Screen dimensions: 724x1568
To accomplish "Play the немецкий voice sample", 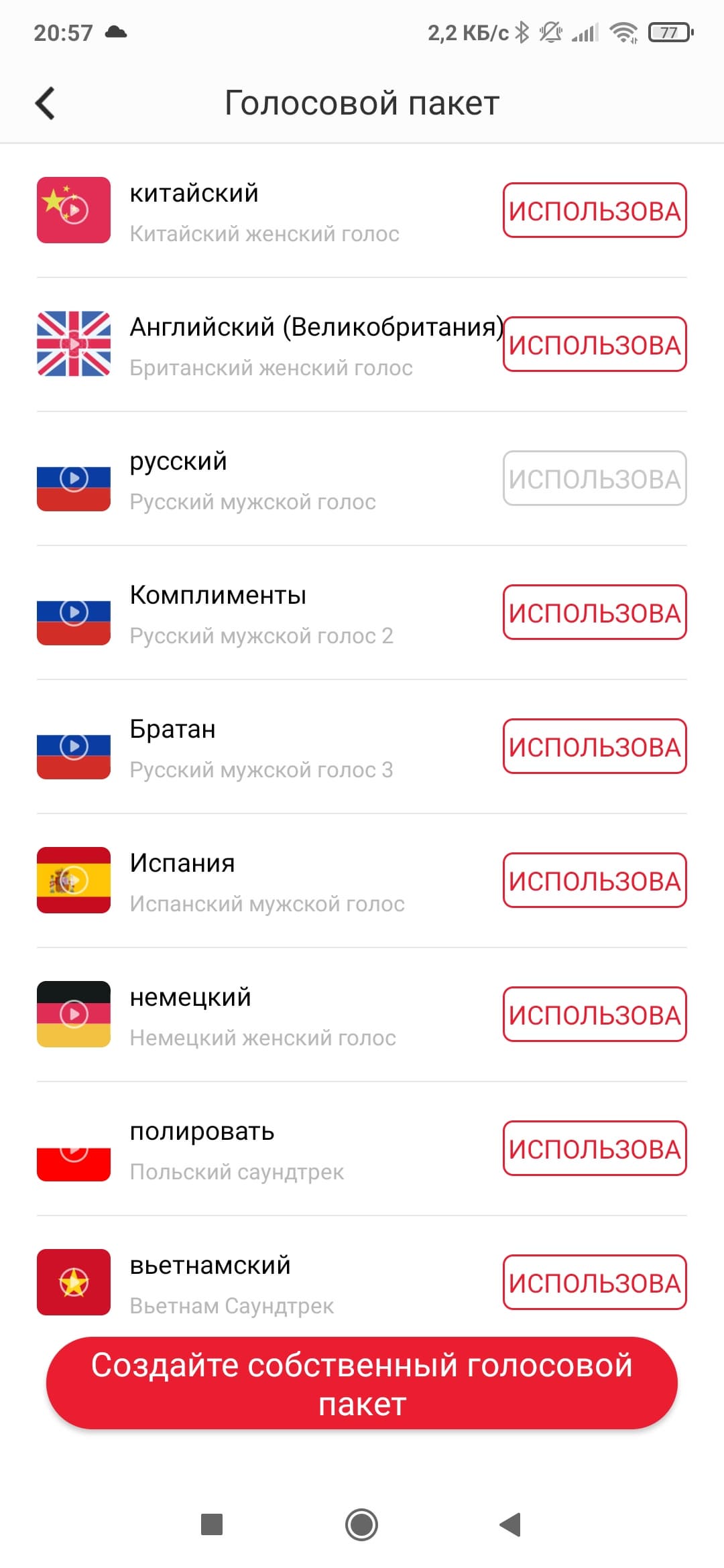I will pyautogui.click(x=74, y=1014).
